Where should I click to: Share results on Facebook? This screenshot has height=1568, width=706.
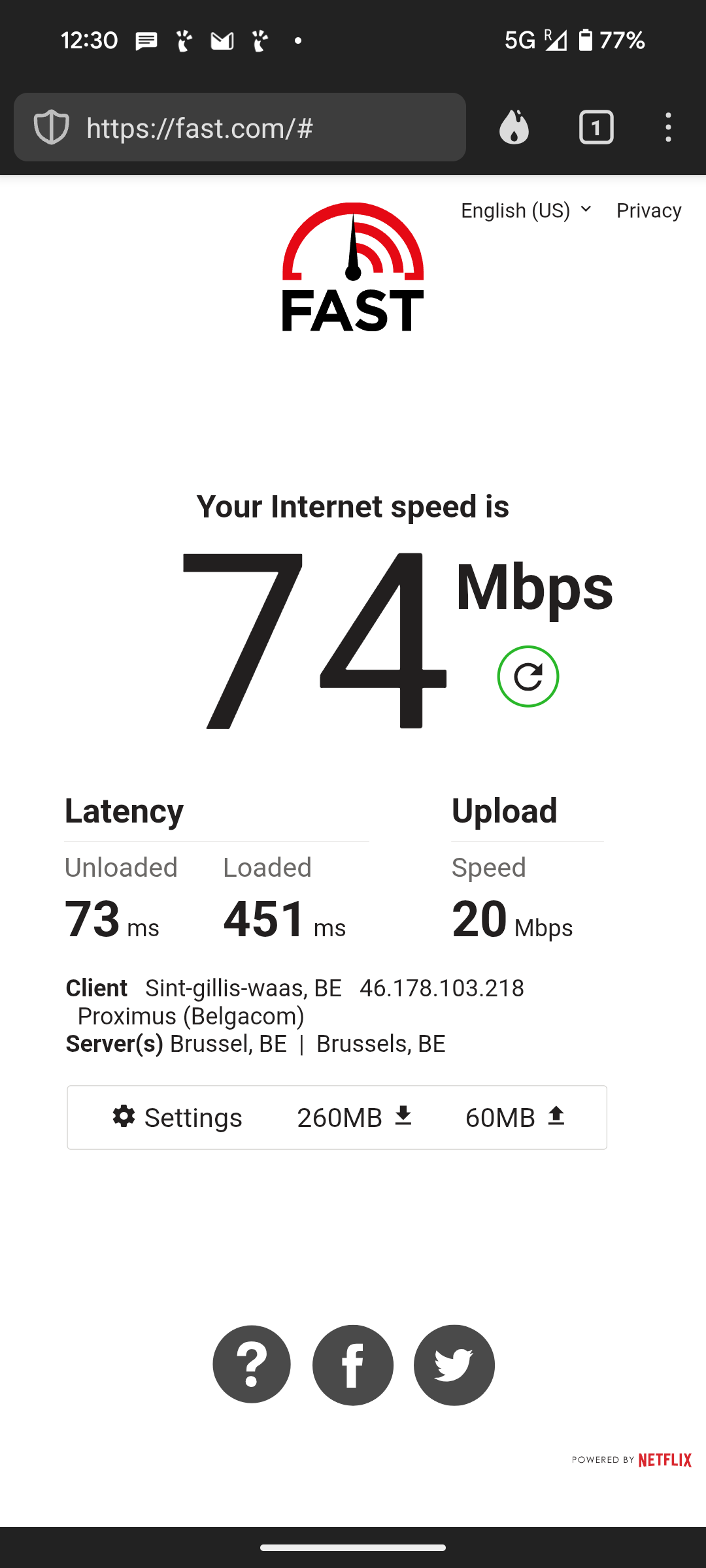[353, 1364]
